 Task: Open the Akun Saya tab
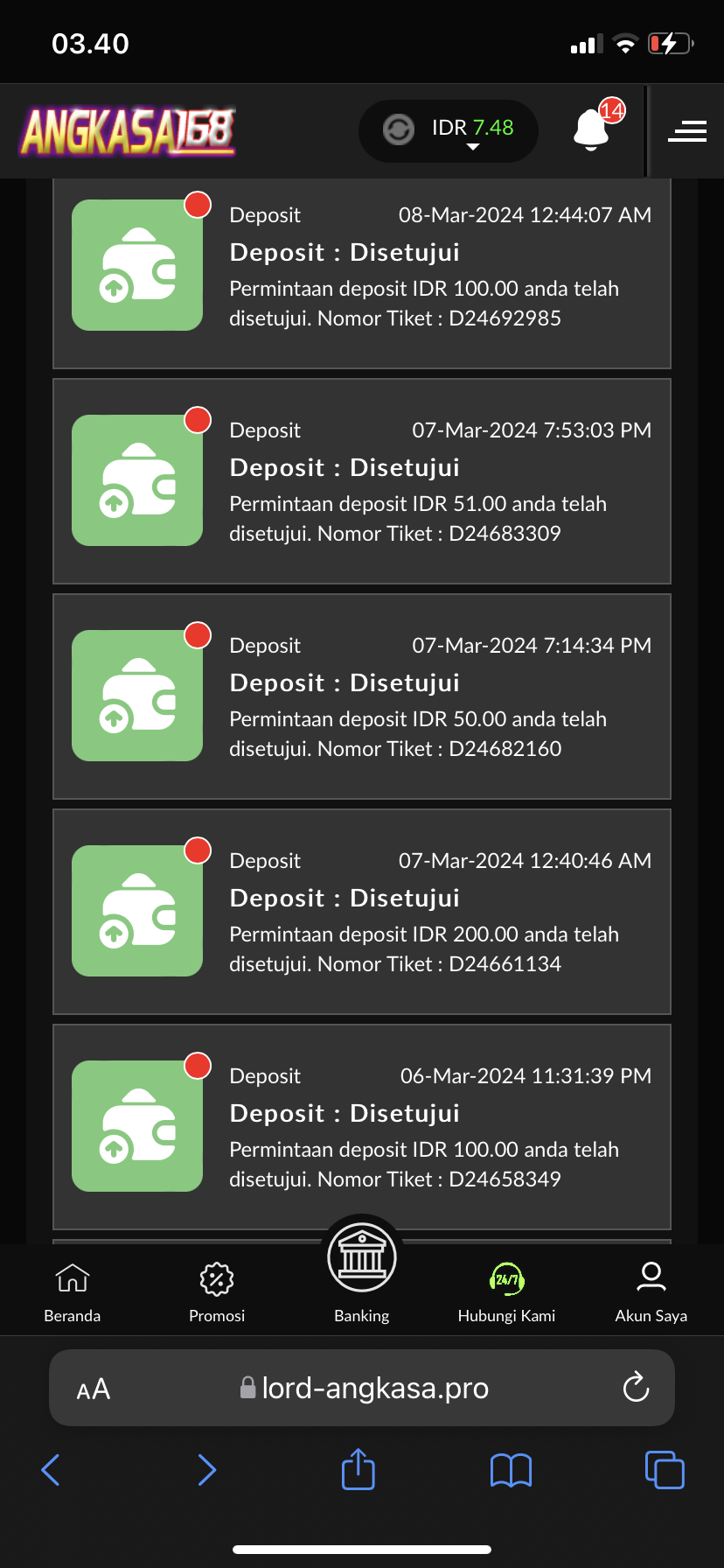click(651, 1293)
